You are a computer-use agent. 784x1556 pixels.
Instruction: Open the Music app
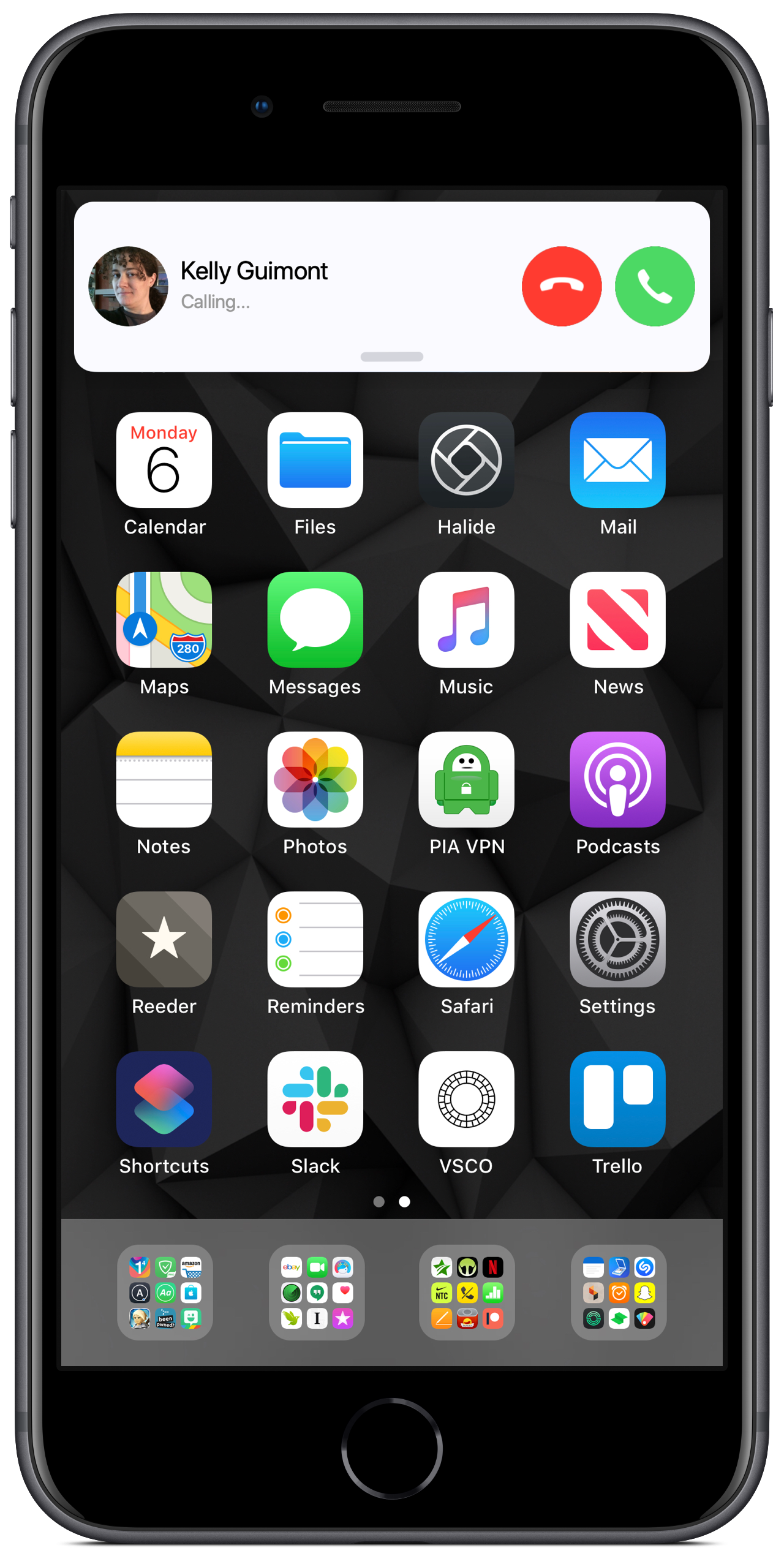pos(466,619)
